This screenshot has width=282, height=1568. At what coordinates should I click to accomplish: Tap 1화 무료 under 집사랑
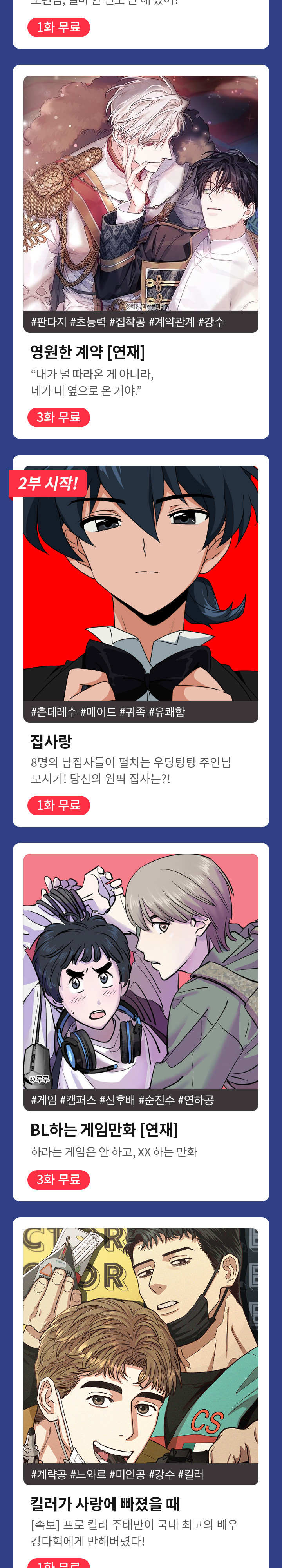point(58,805)
